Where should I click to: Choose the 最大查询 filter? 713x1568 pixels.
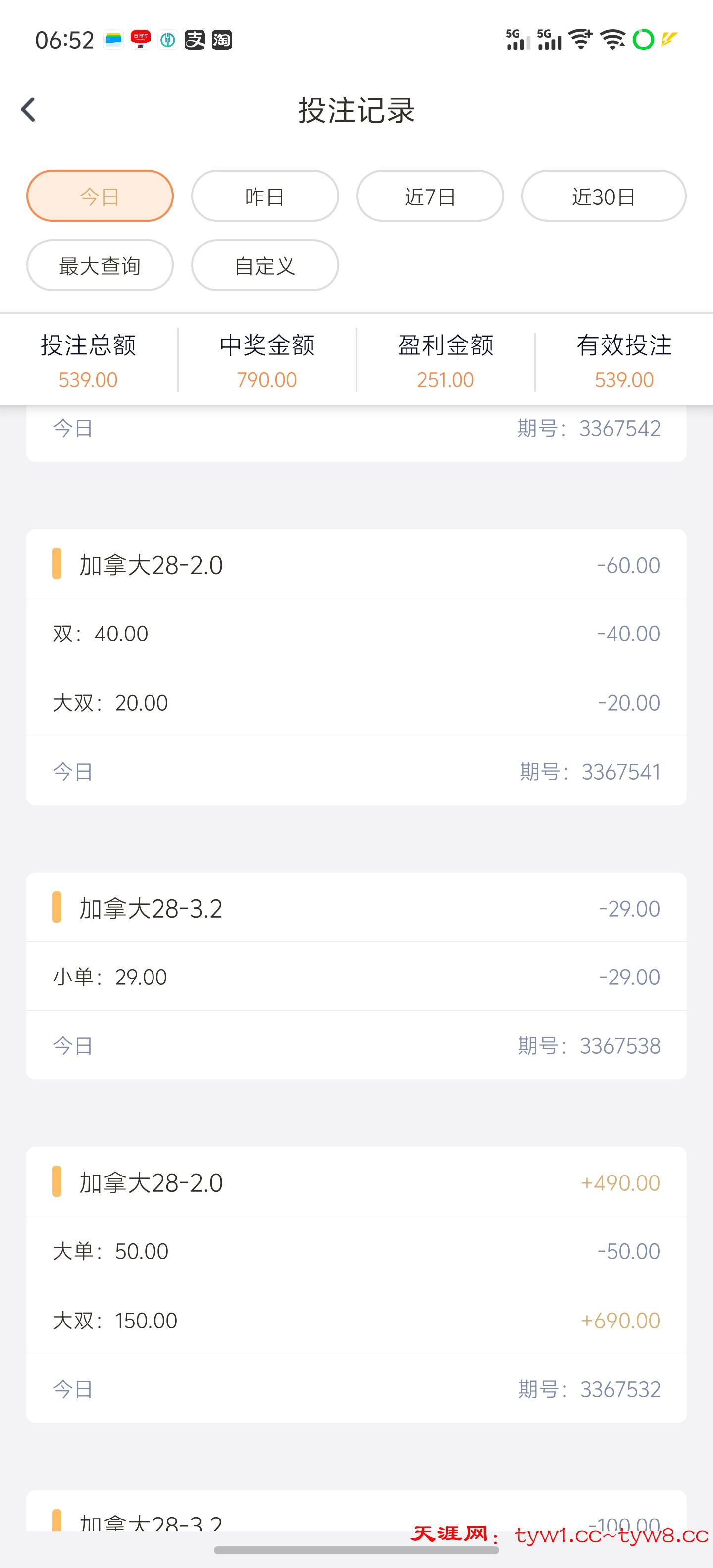tap(100, 265)
